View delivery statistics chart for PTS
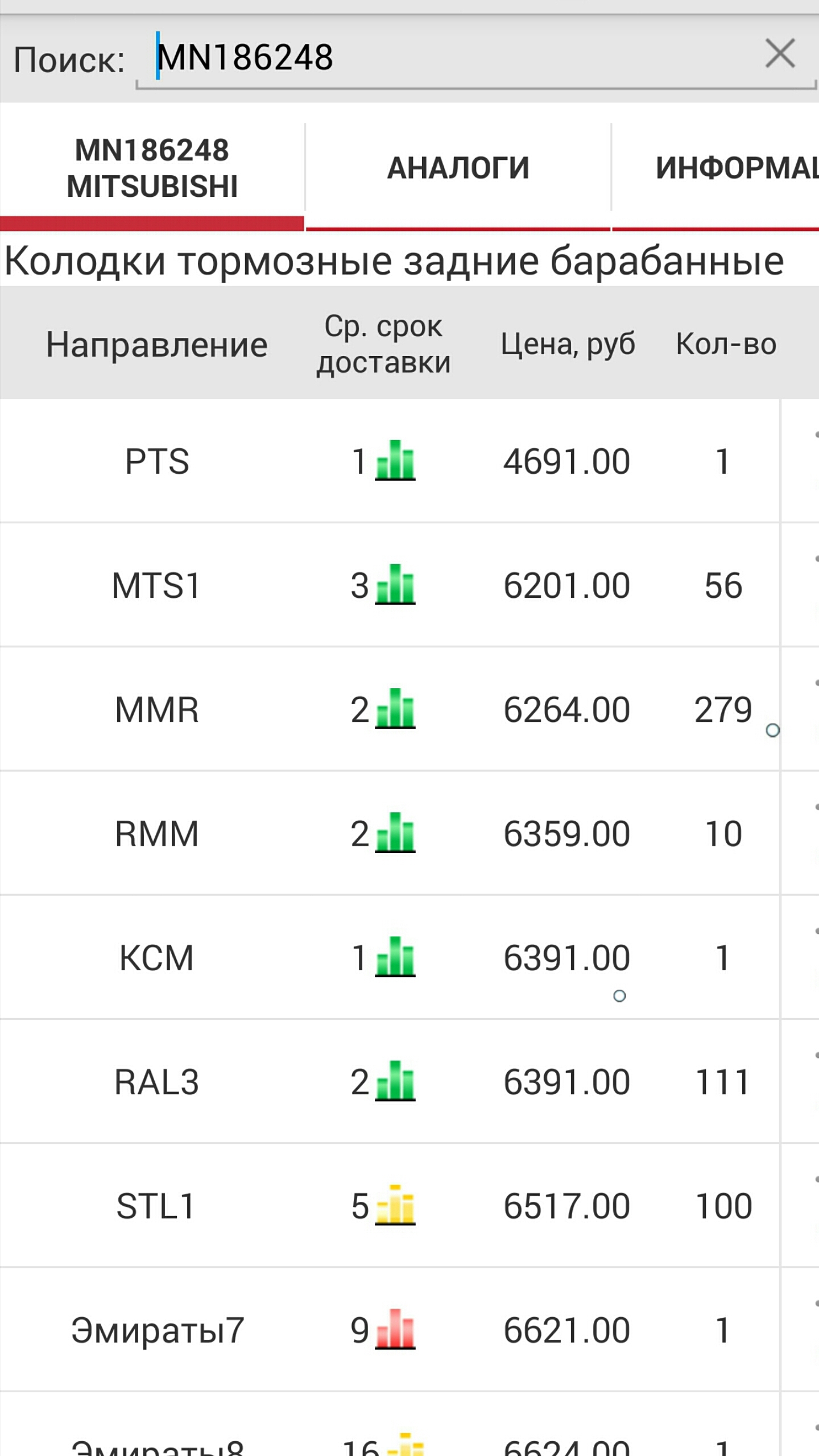The height and width of the screenshot is (1456, 819). tap(395, 461)
